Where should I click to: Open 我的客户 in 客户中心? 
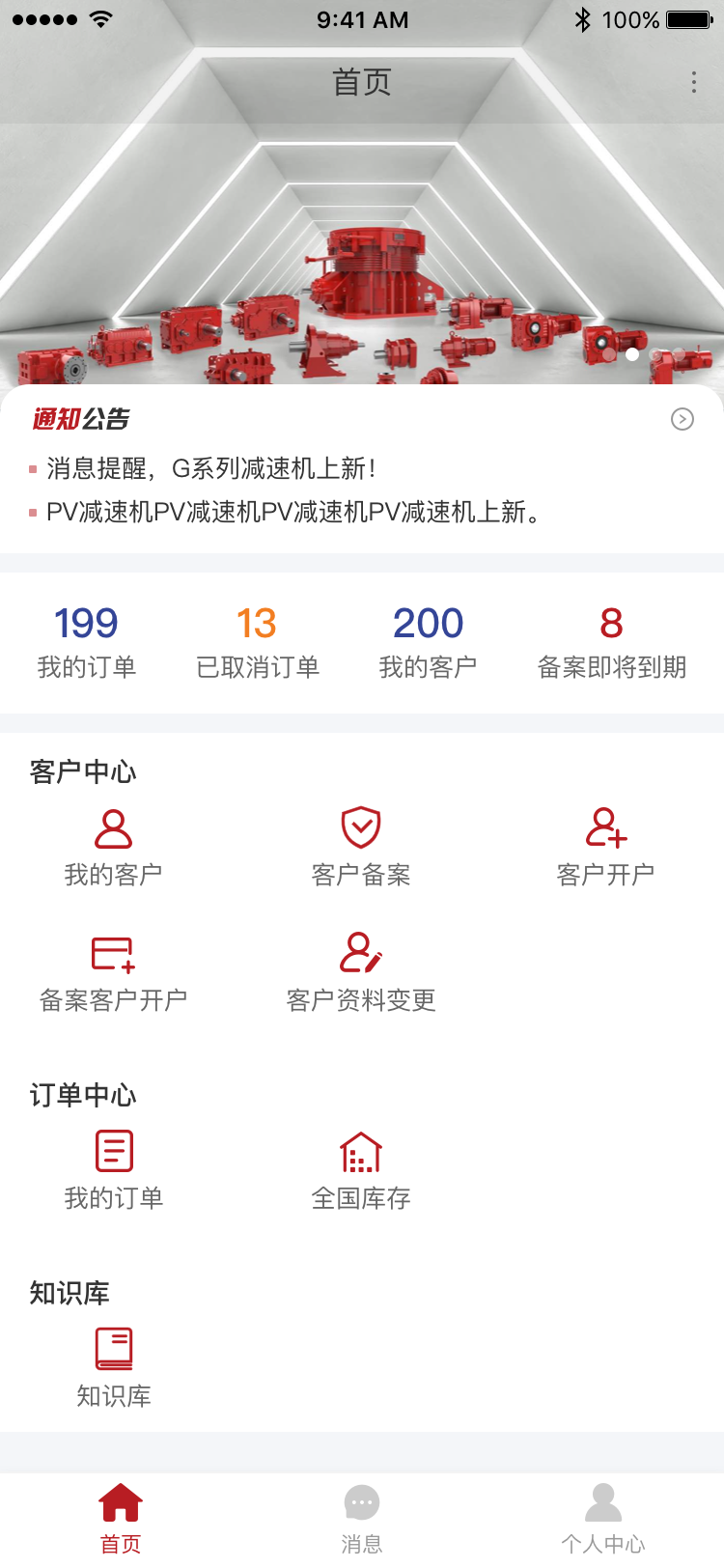point(114,845)
